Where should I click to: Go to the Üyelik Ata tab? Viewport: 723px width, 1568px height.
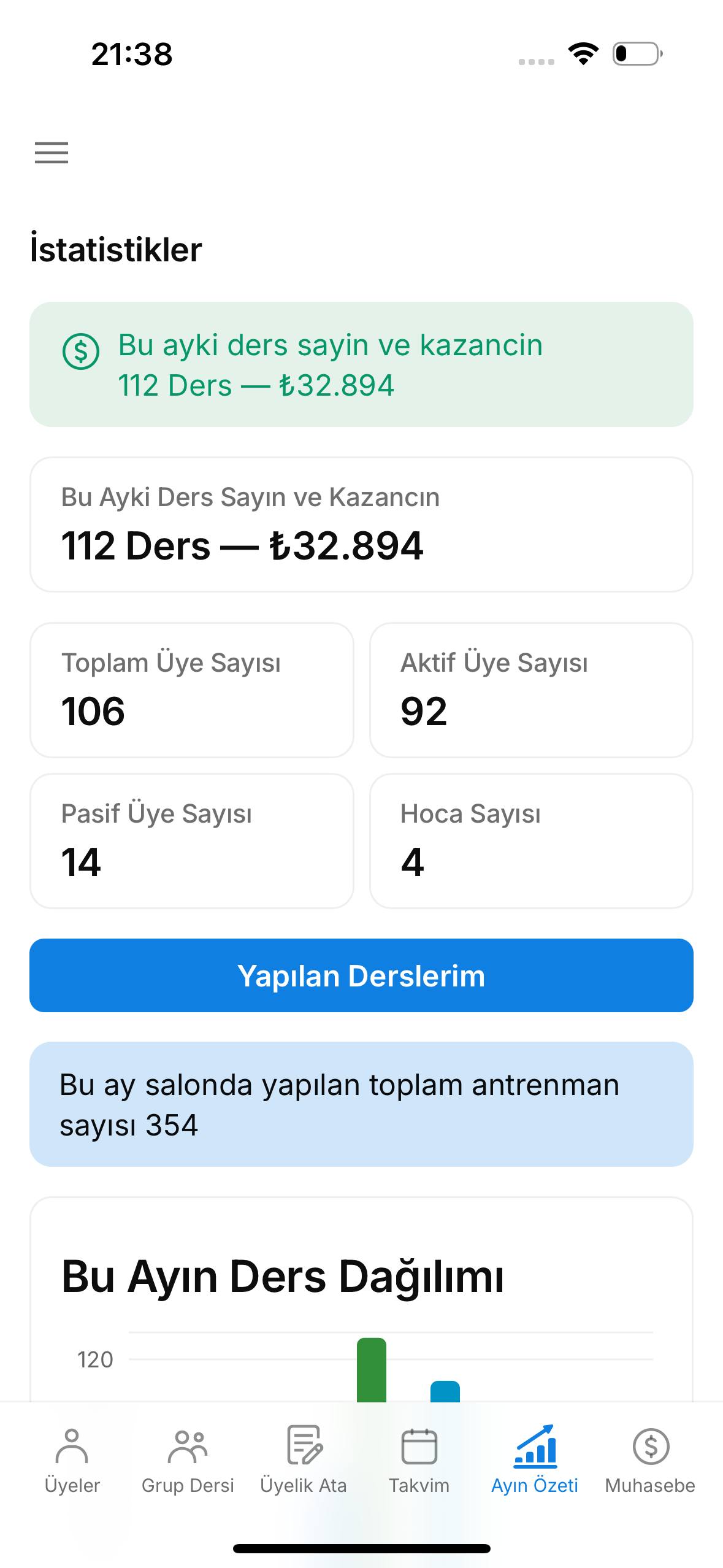click(304, 1460)
